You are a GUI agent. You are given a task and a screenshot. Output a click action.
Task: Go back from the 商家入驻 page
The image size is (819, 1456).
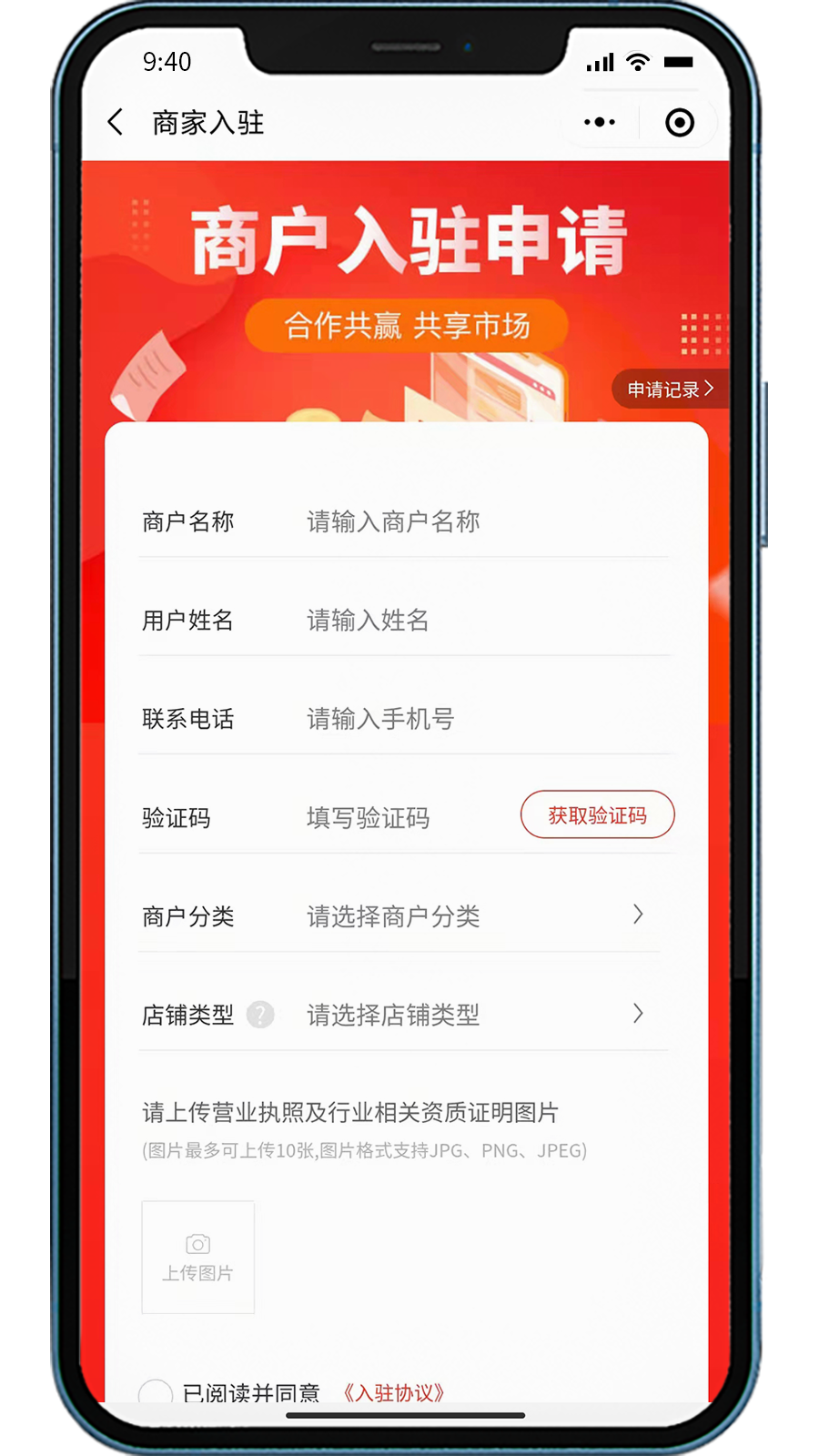coord(116,122)
